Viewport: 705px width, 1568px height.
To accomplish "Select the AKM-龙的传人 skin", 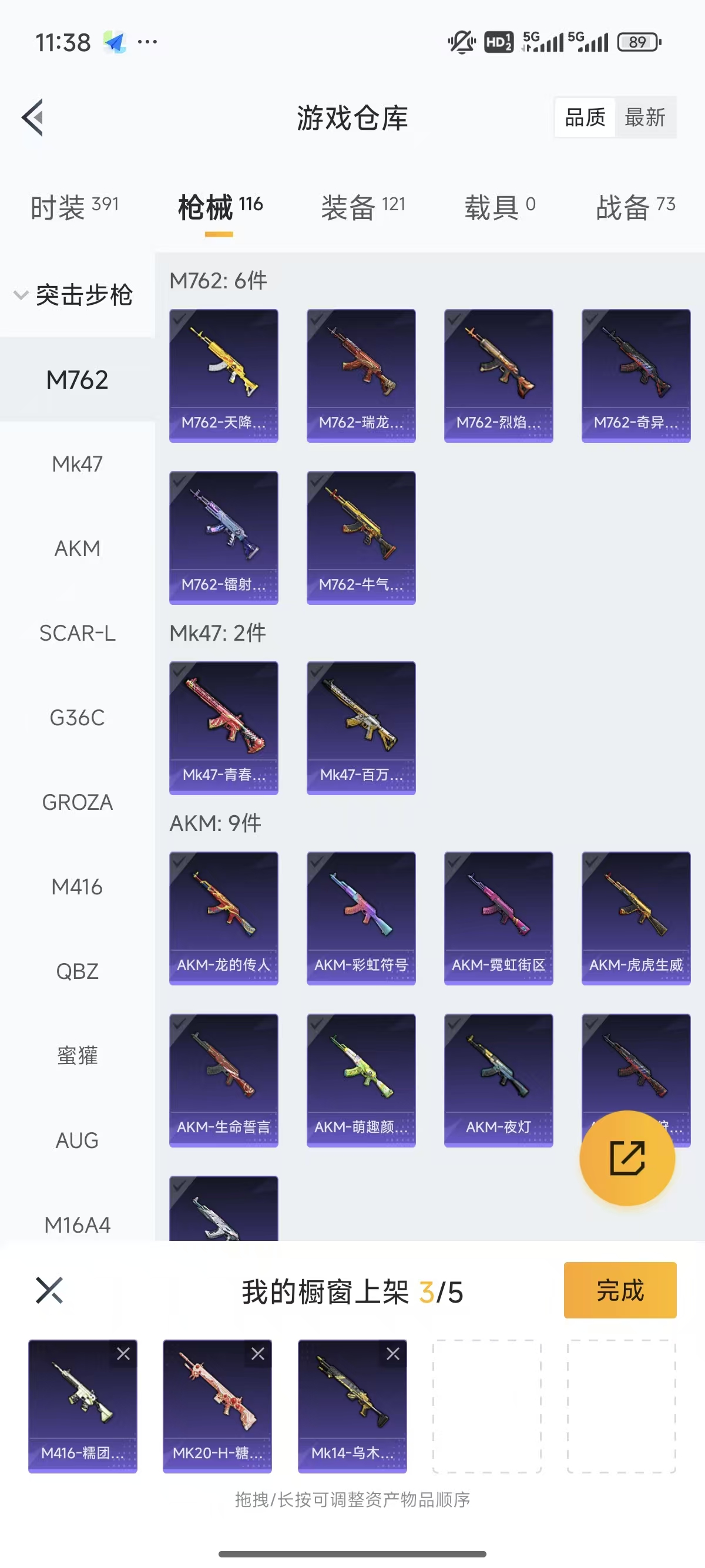I will [223, 917].
